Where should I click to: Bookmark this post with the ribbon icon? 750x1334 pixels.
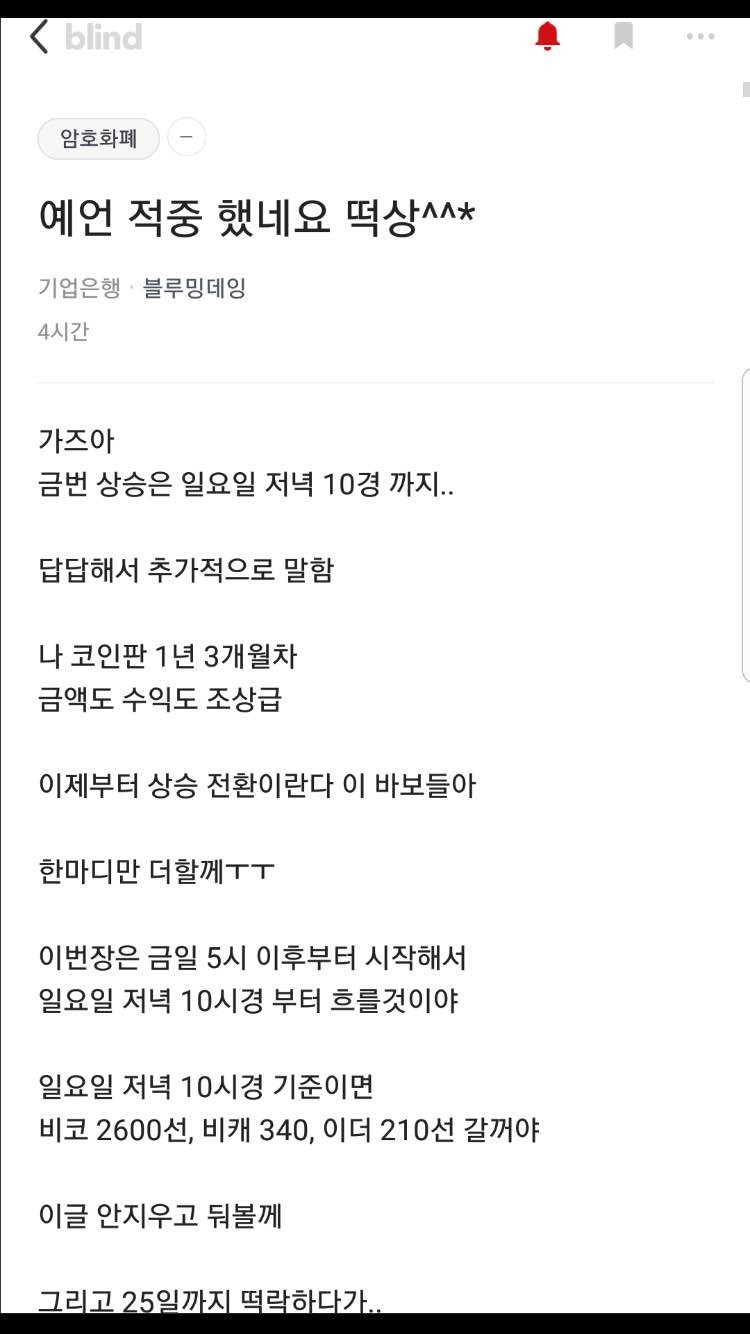coord(623,37)
